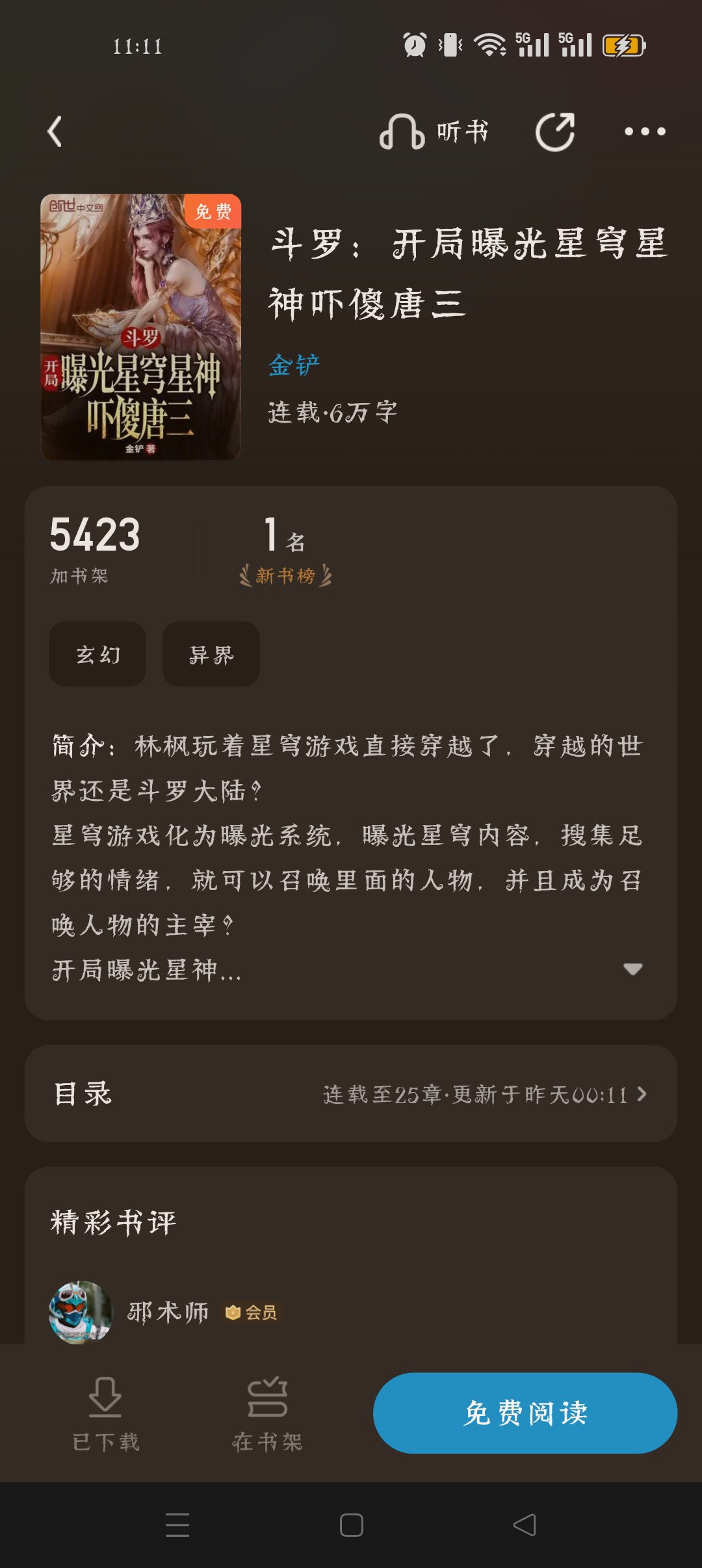Tap the book cover image
This screenshot has height=1568, width=702.
click(x=141, y=327)
